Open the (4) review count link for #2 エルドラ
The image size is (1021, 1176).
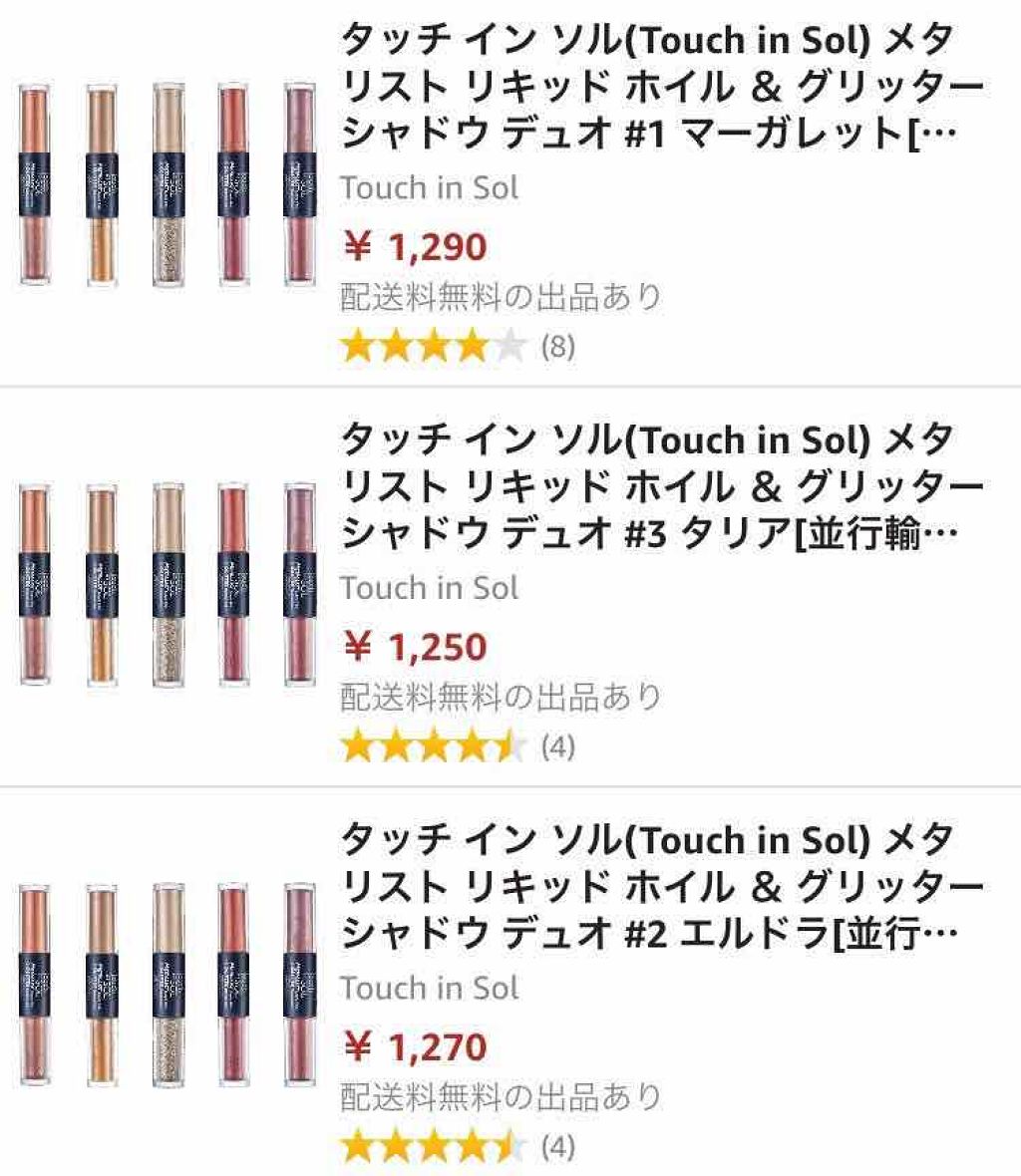(x=559, y=1149)
